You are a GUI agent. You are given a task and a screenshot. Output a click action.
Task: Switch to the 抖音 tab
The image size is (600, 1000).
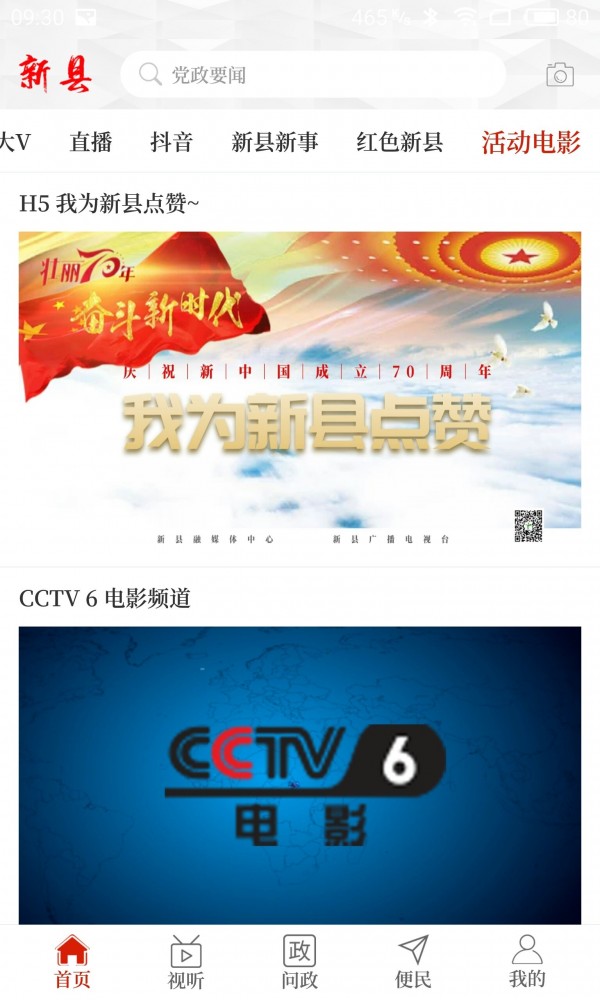pyautogui.click(x=171, y=142)
